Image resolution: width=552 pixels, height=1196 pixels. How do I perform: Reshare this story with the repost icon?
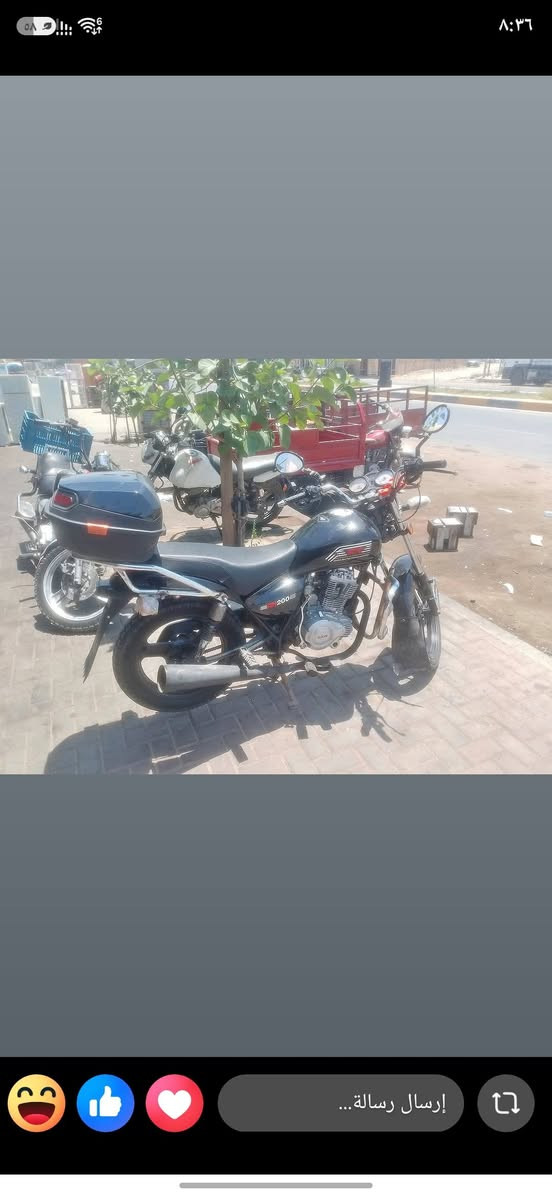(505, 1103)
